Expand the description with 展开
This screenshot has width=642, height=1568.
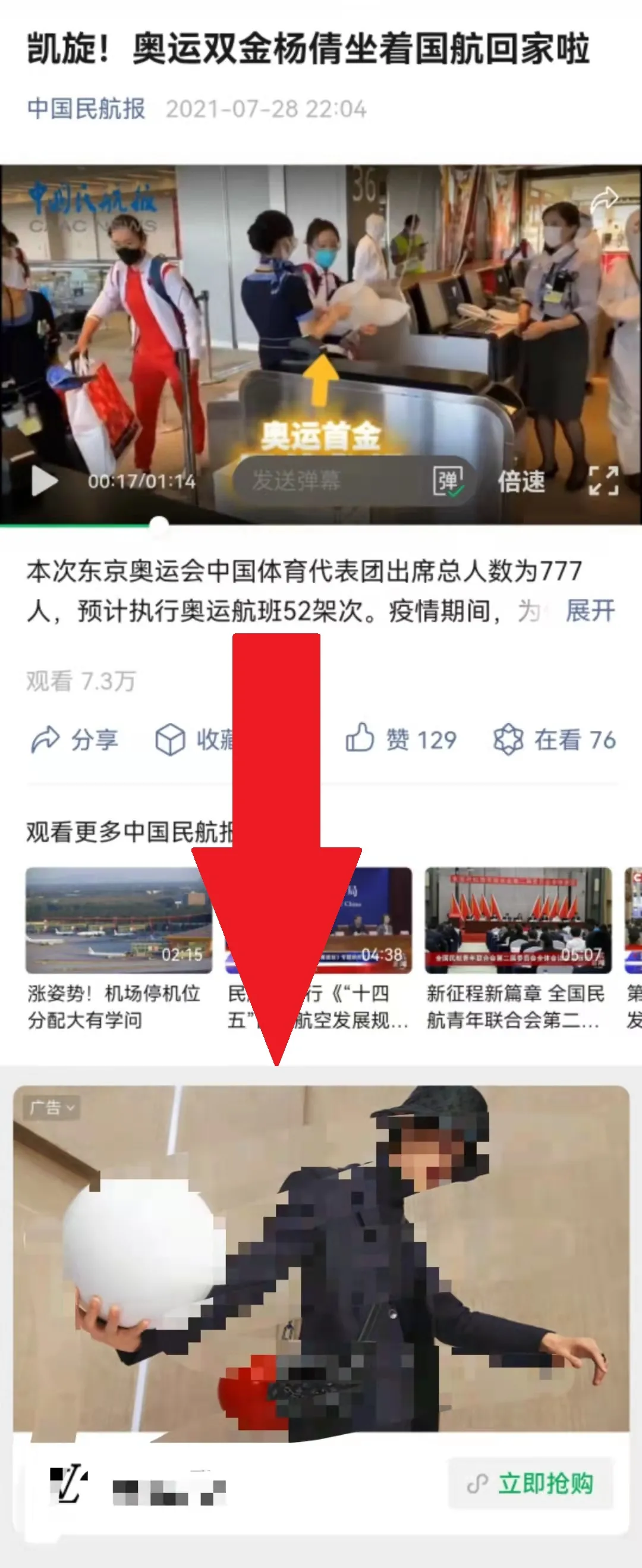tap(590, 611)
